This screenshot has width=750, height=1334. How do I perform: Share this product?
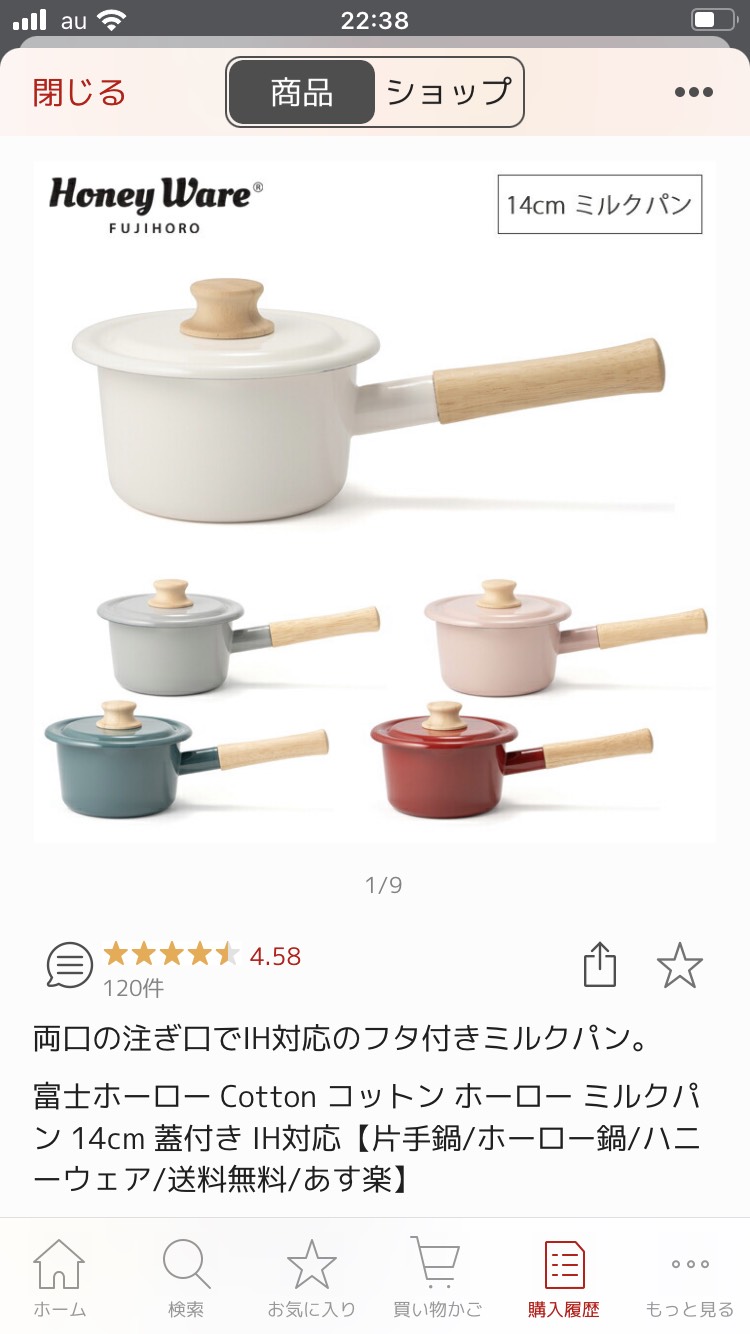(x=599, y=965)
